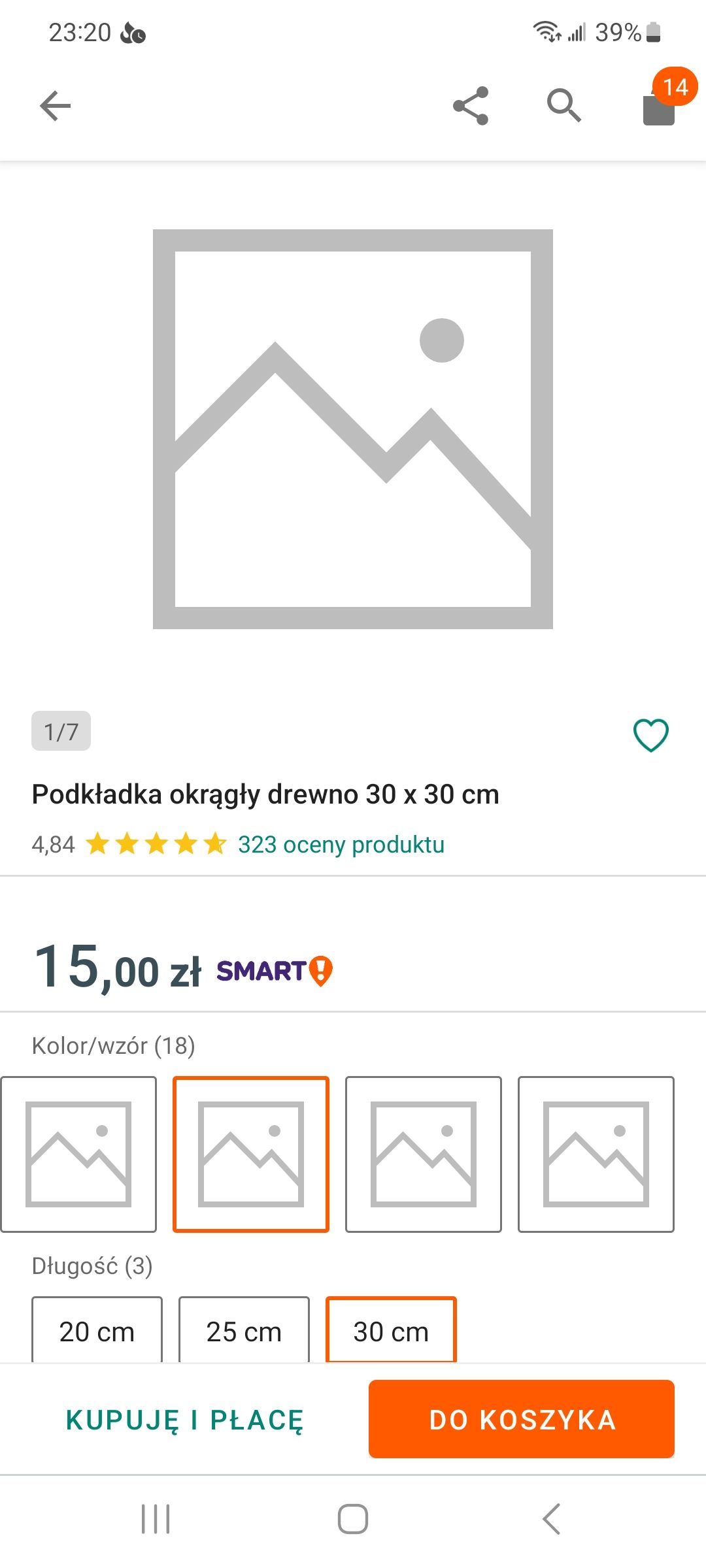Open the main product image
This screenshot has height=1568, width=706.
353,429
